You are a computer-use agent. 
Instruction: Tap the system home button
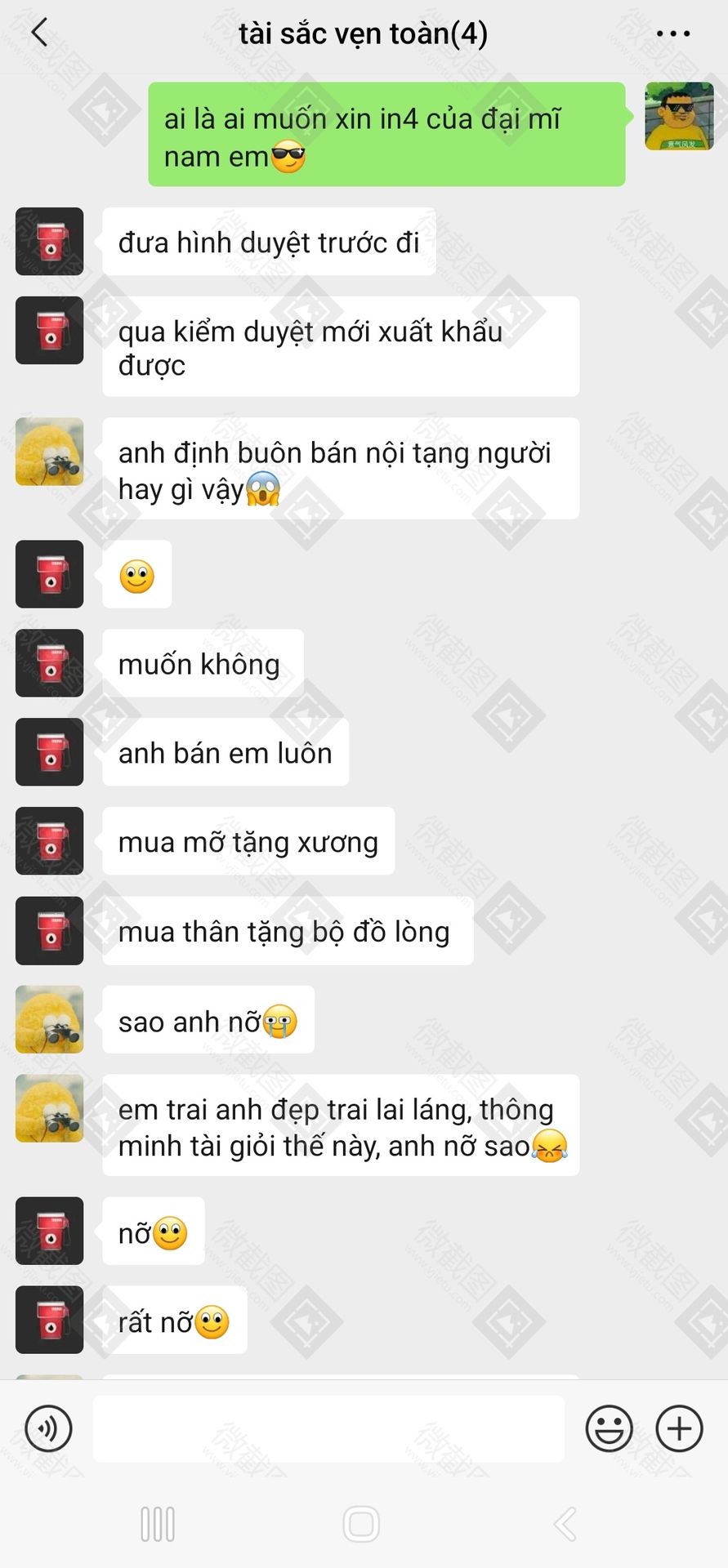[x=361, y=1524]
